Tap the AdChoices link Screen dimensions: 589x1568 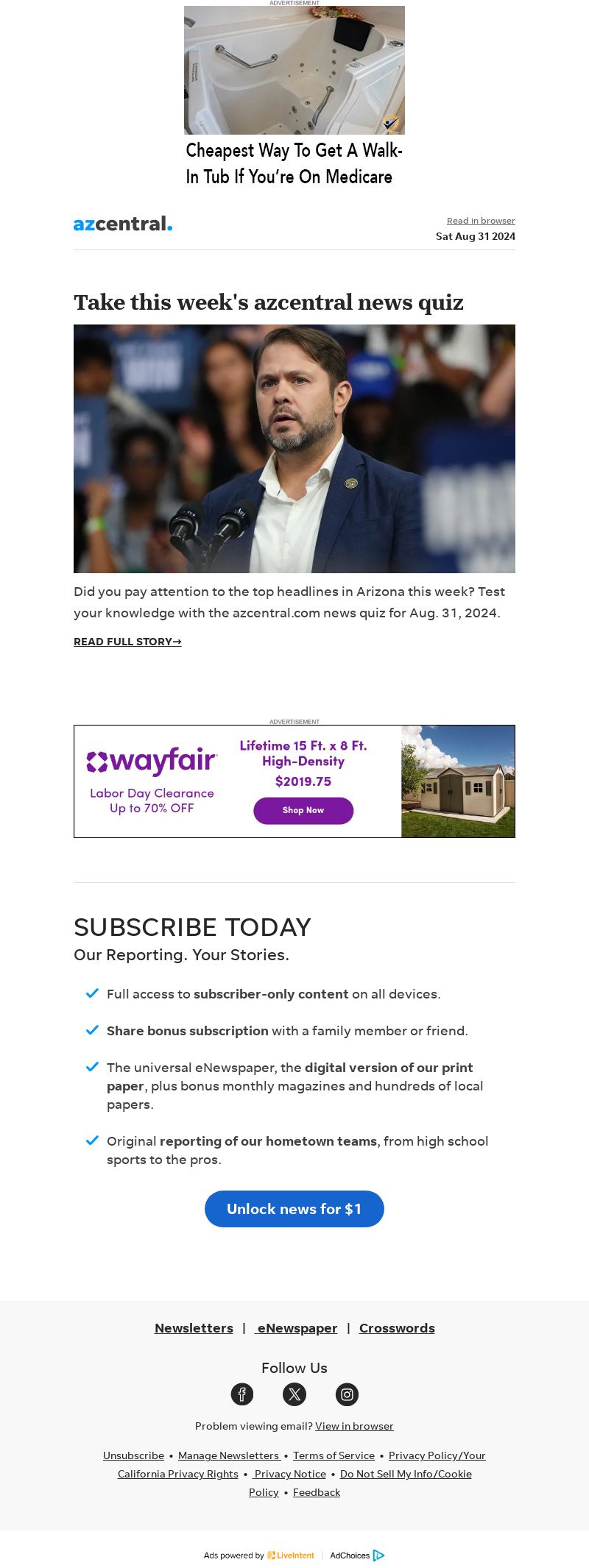coord(357,1555)
